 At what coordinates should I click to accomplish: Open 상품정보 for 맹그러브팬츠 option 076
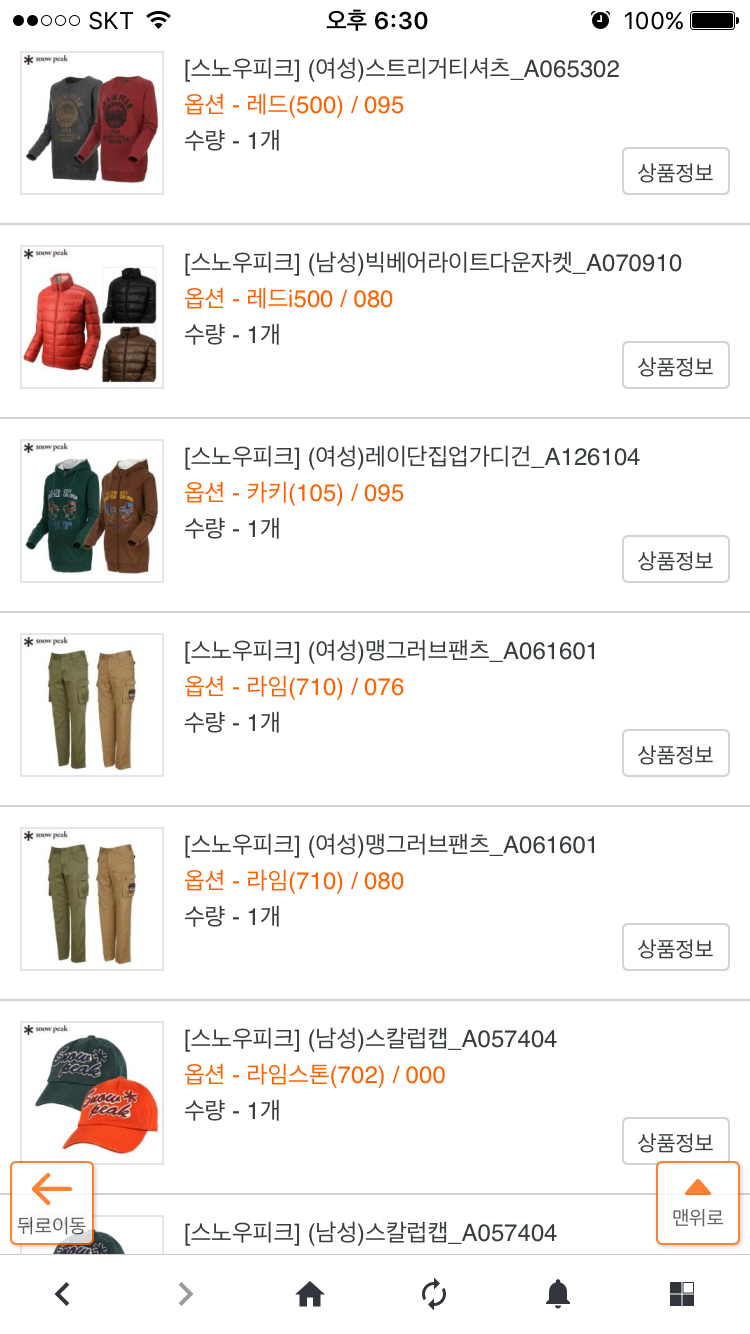point(675,753)
